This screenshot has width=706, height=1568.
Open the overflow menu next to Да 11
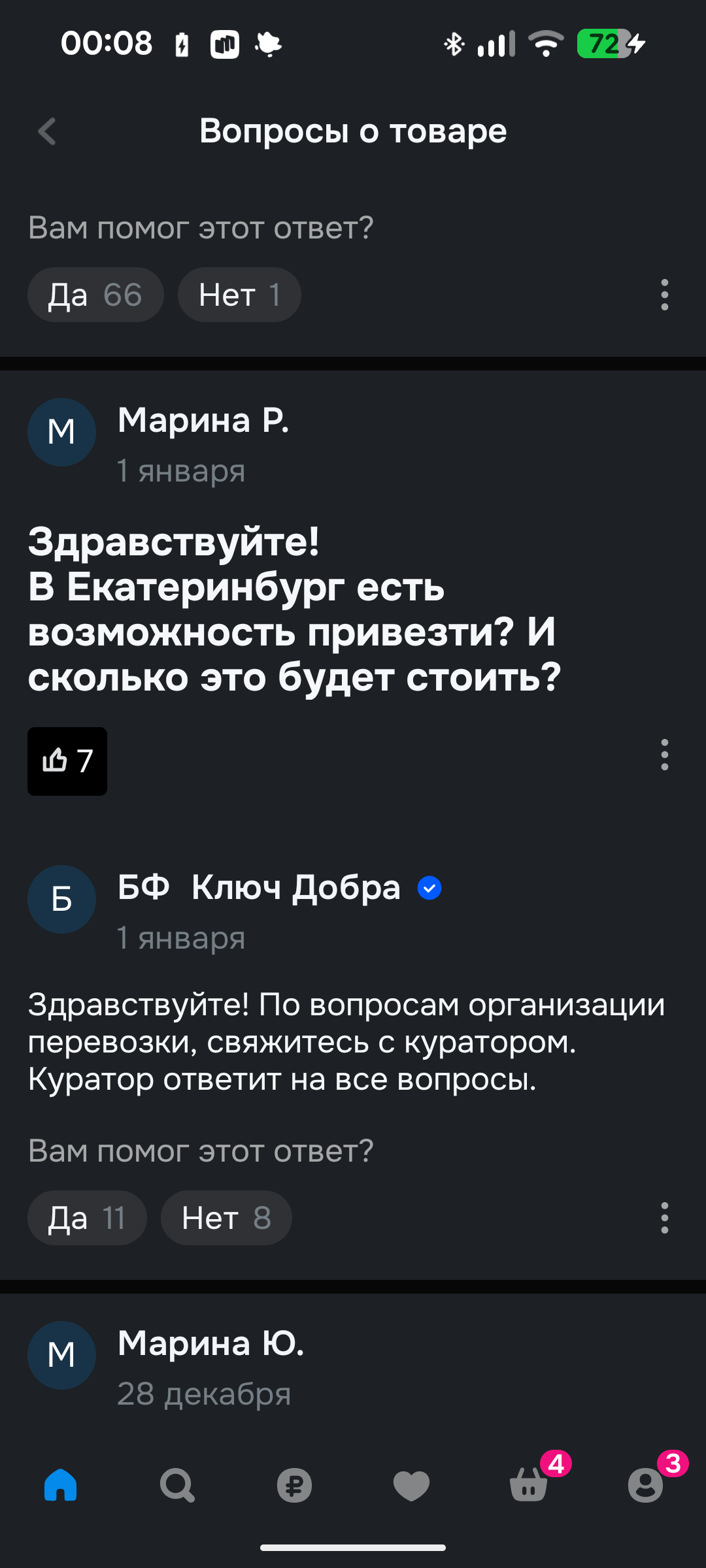click(664, 1218)
